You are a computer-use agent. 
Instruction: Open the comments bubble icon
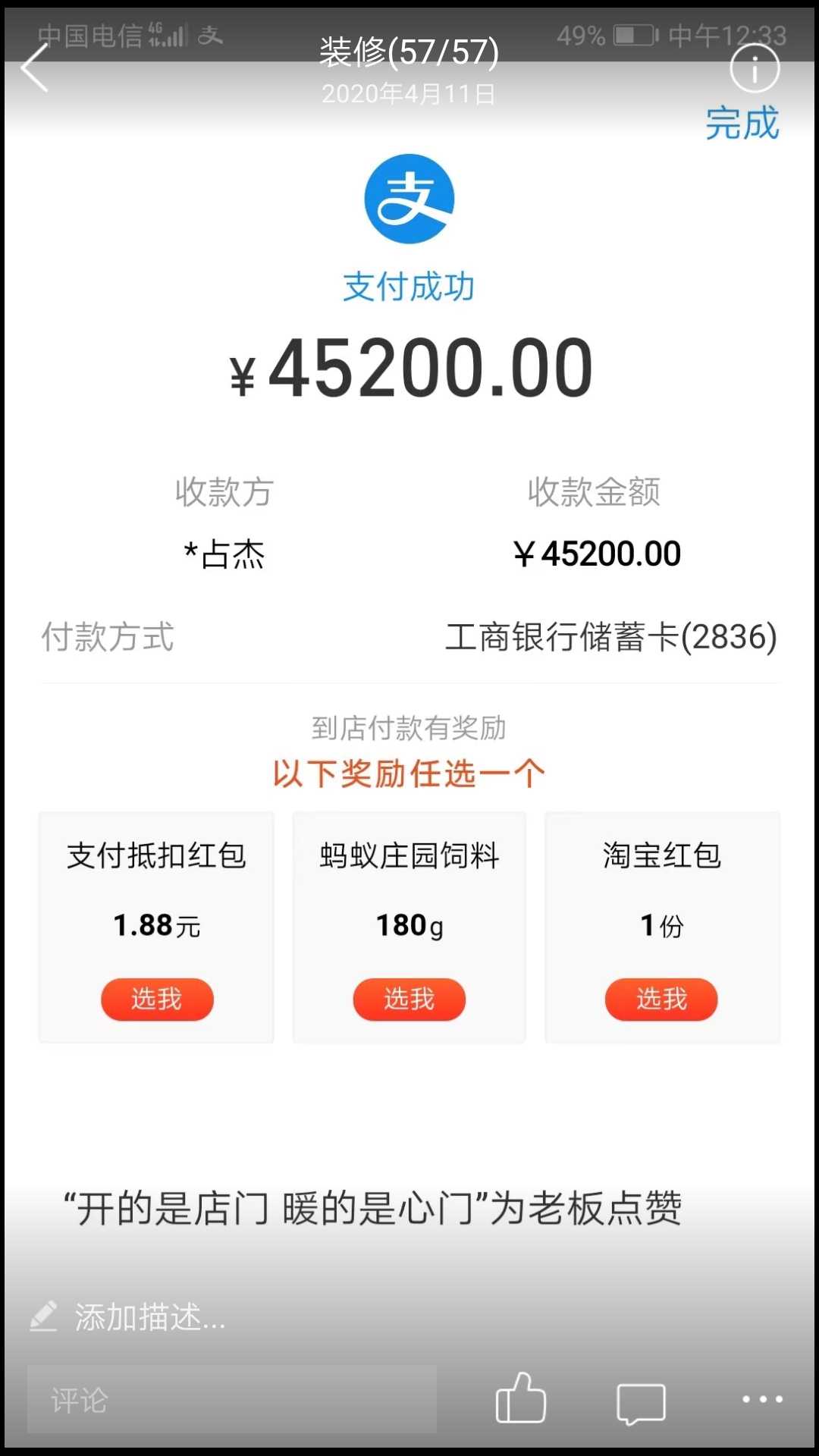tap(641, 1401)
